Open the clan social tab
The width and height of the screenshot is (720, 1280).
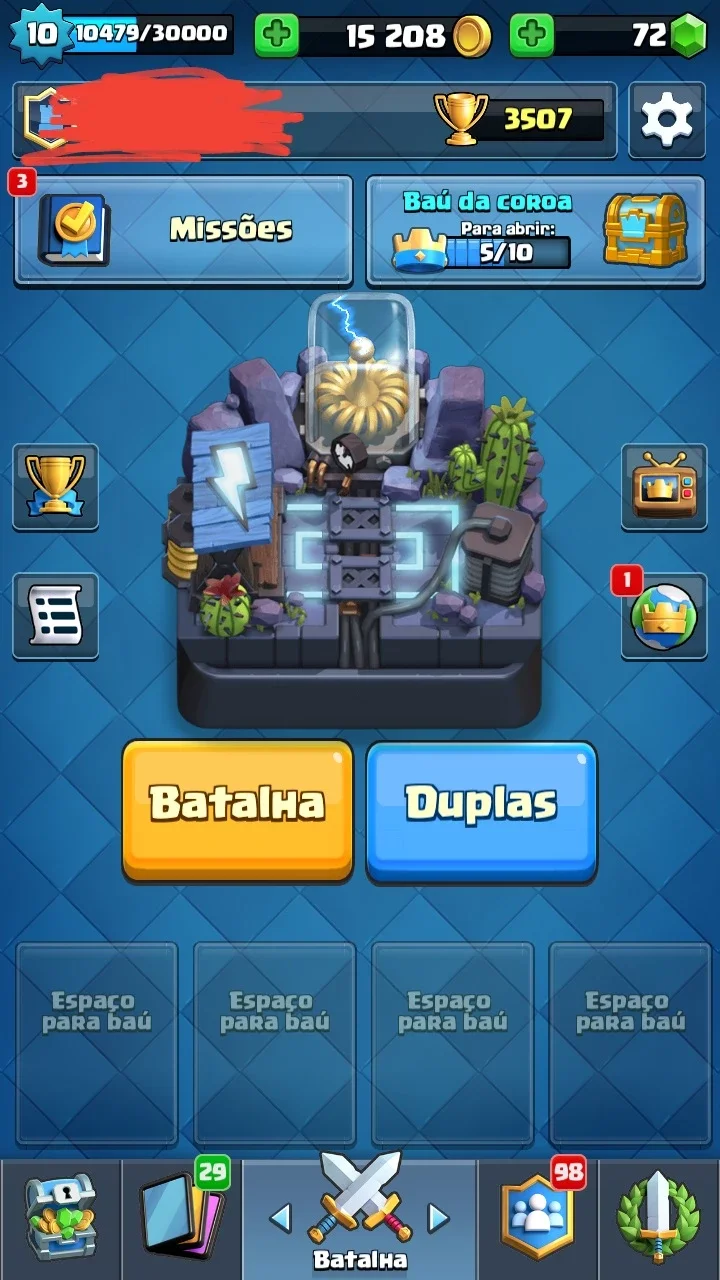(538, 1219)
